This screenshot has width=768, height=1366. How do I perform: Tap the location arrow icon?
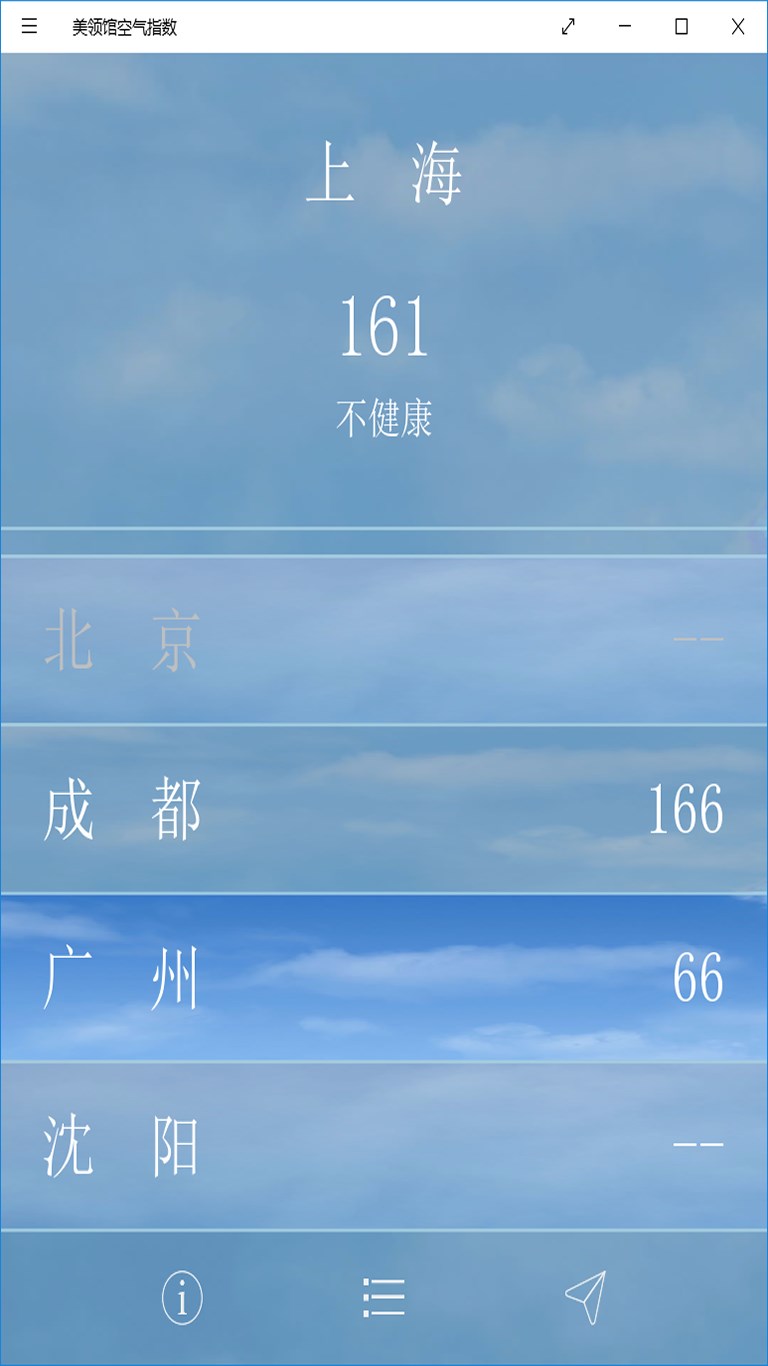click(586, 1298)
